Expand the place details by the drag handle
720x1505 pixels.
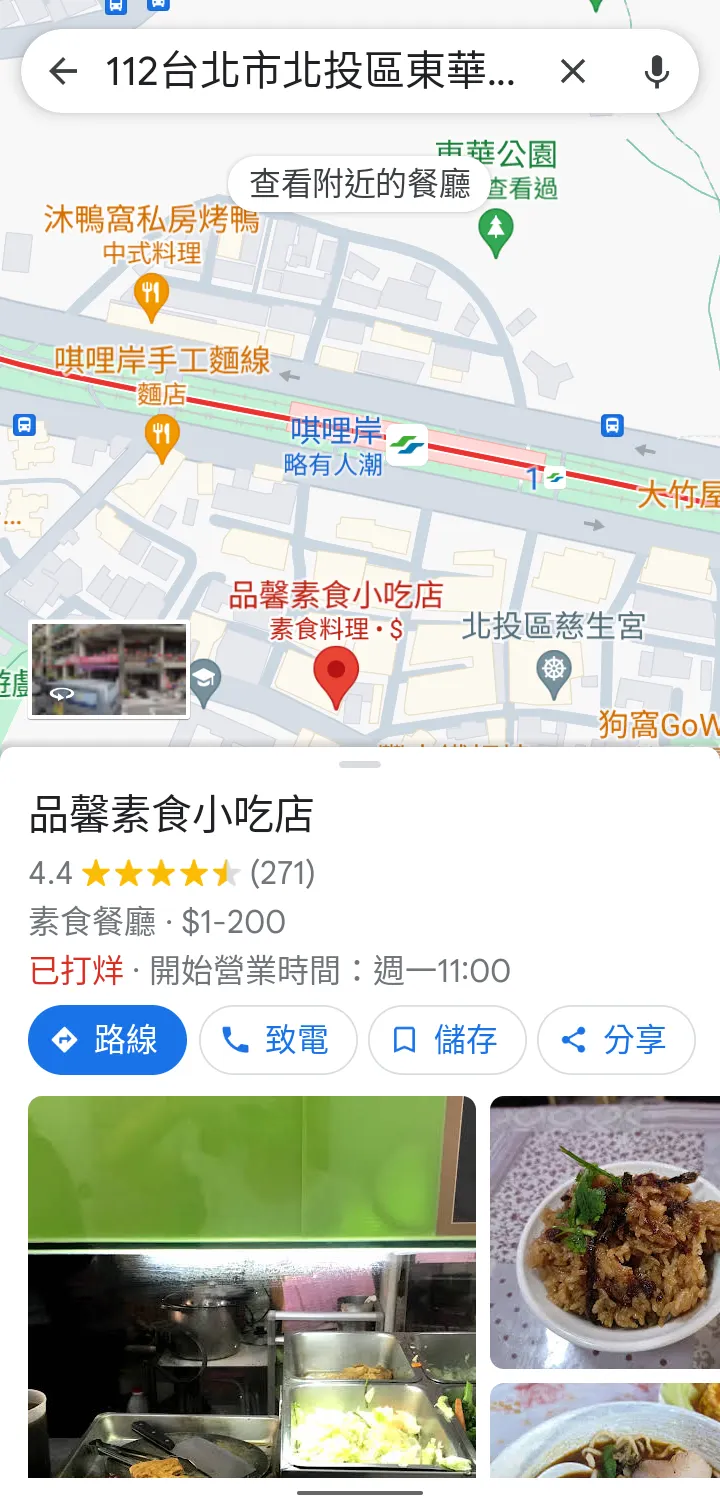tap(360, 763)
